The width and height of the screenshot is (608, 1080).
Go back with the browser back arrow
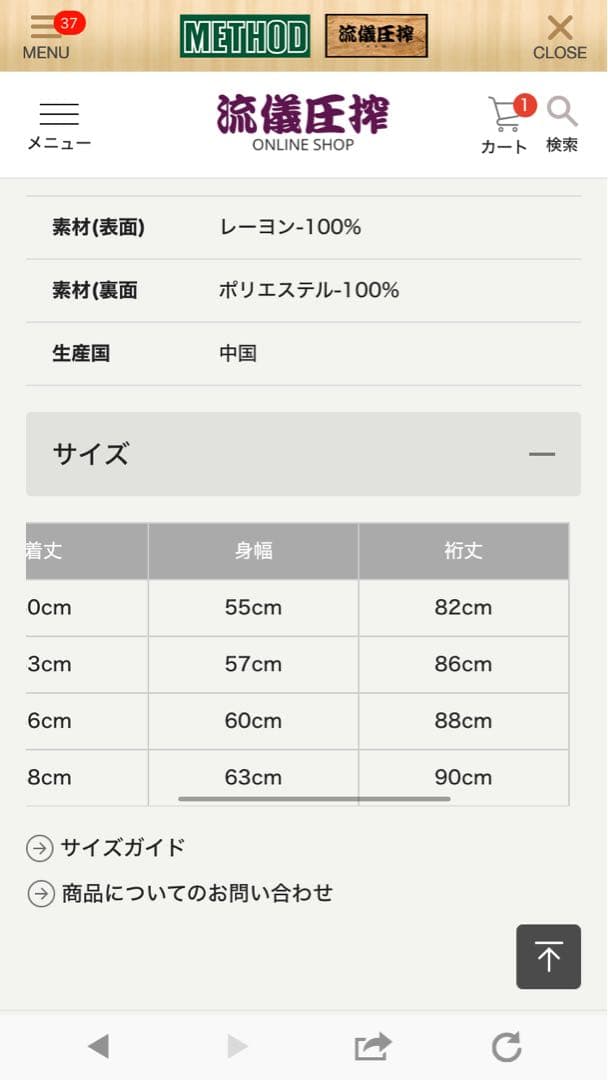[98, 1046]
